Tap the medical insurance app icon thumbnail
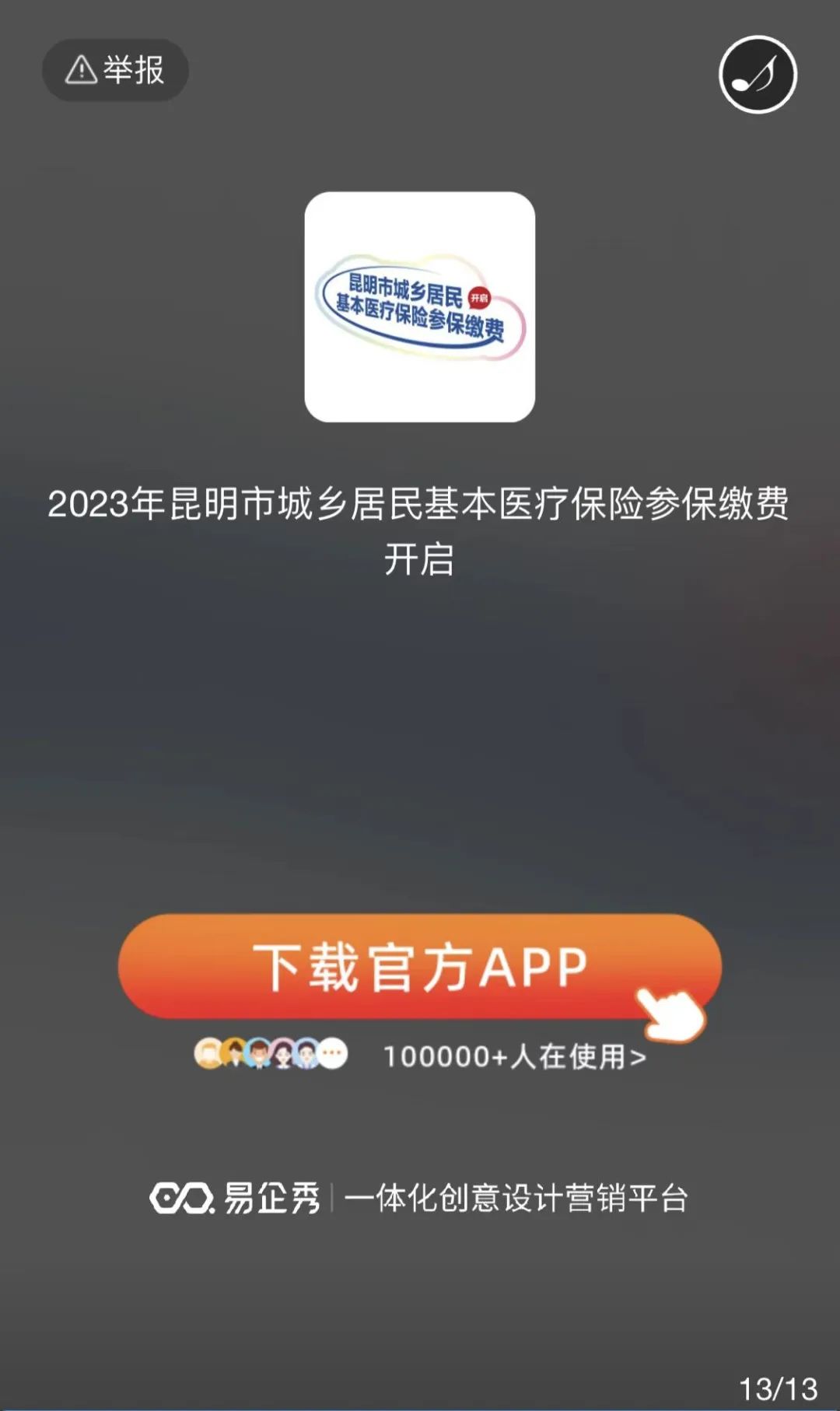Image resolution: width=840 pixels, height=1411 pixels. click(420, 306)
